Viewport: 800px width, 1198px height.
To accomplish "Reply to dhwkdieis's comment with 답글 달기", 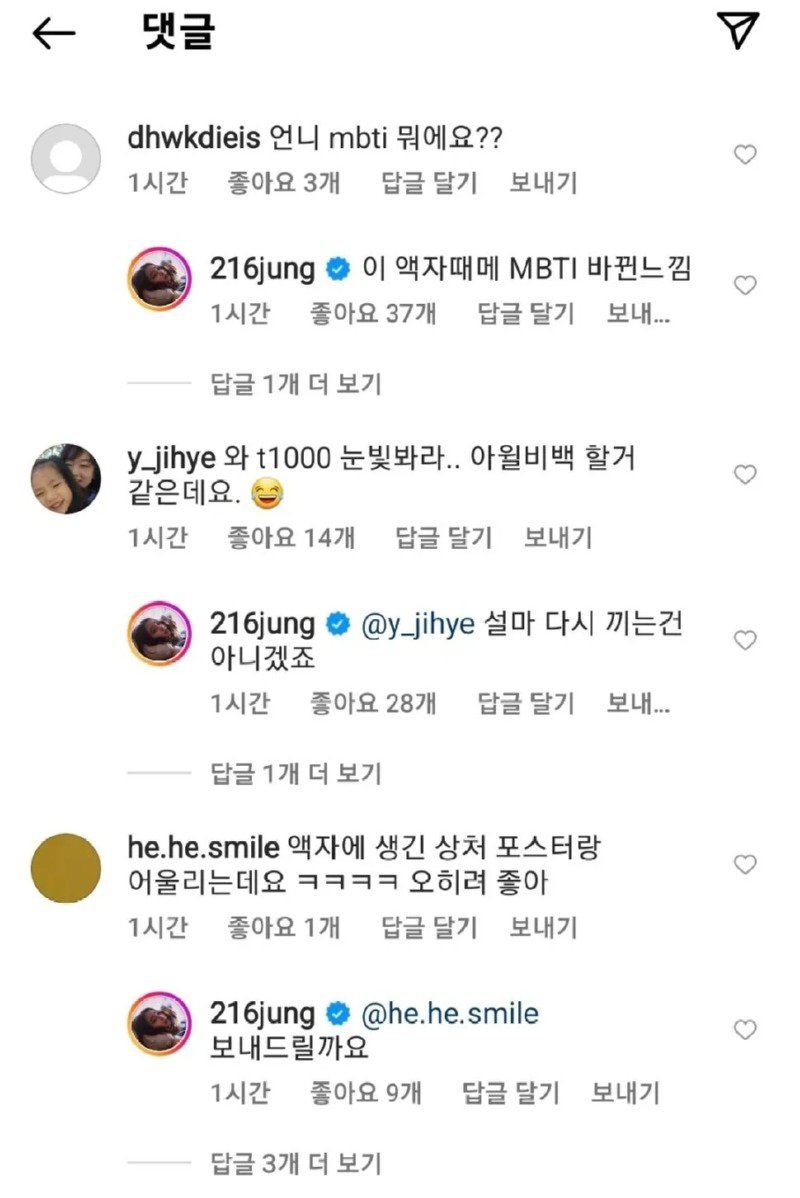I will coord(429,183).
